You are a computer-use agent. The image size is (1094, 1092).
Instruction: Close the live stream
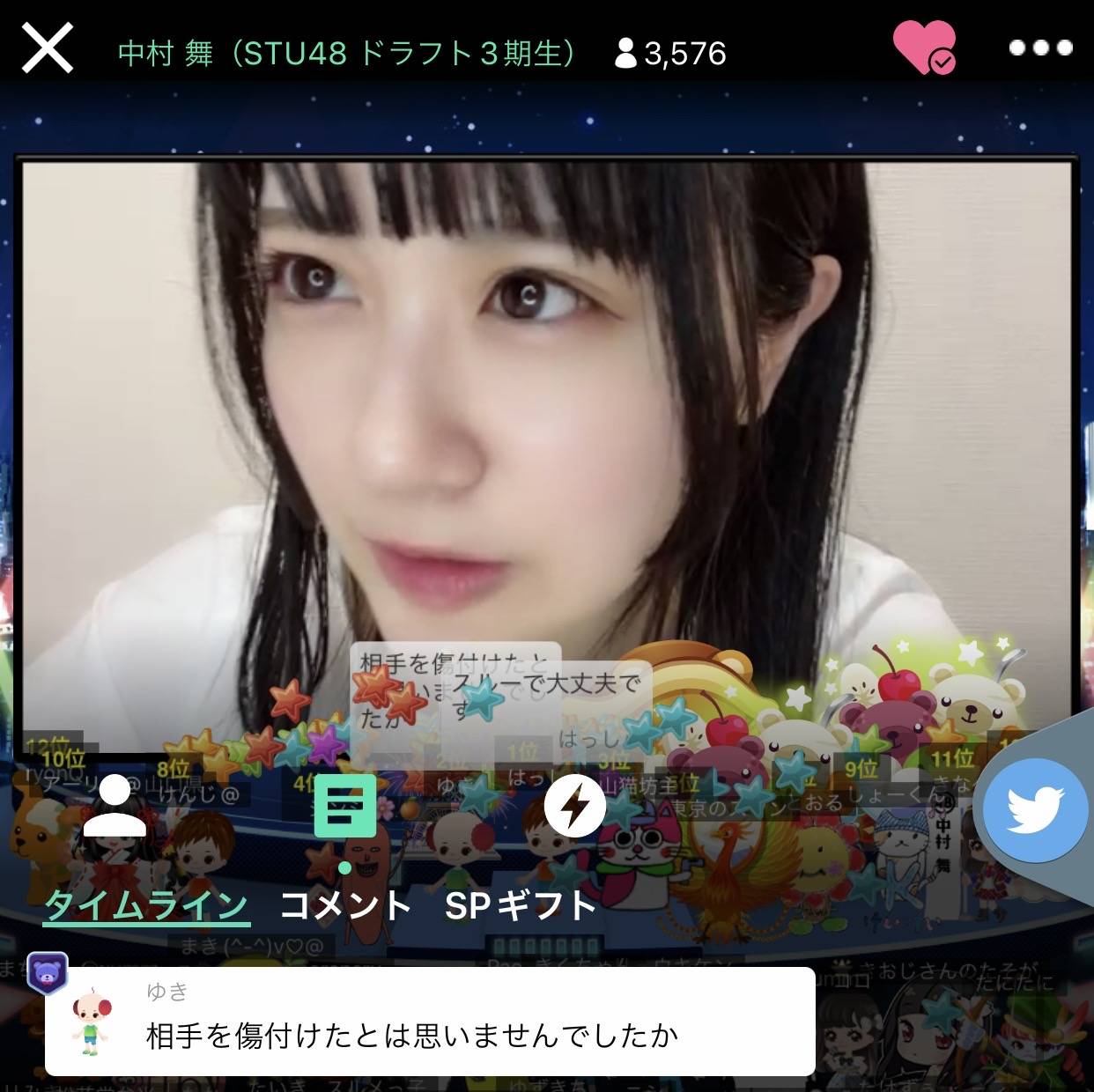[47, 48]
